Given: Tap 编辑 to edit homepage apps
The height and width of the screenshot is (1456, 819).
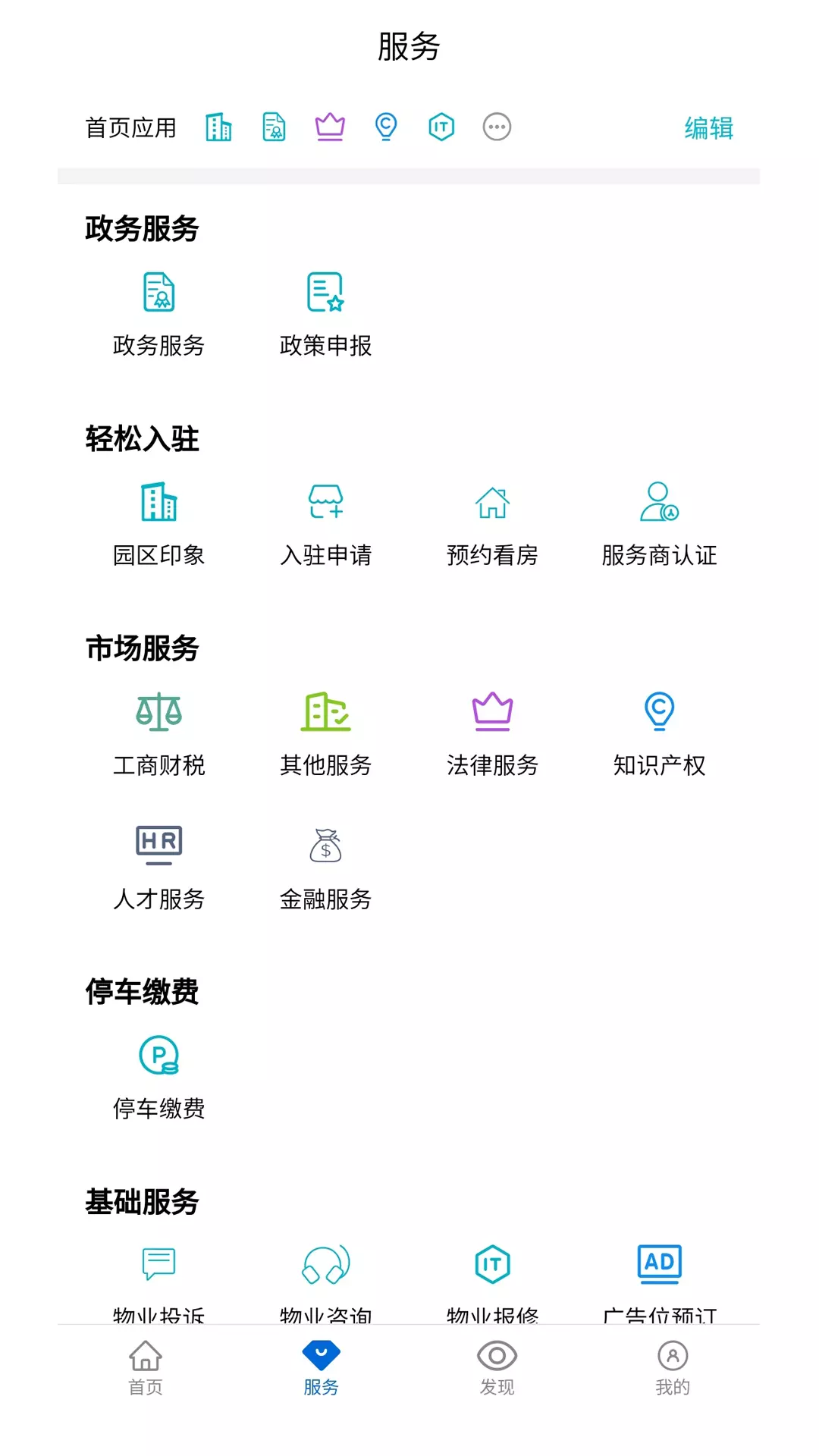Looking at the screenshot, I should pyautogui.click(x=708, y=128).
